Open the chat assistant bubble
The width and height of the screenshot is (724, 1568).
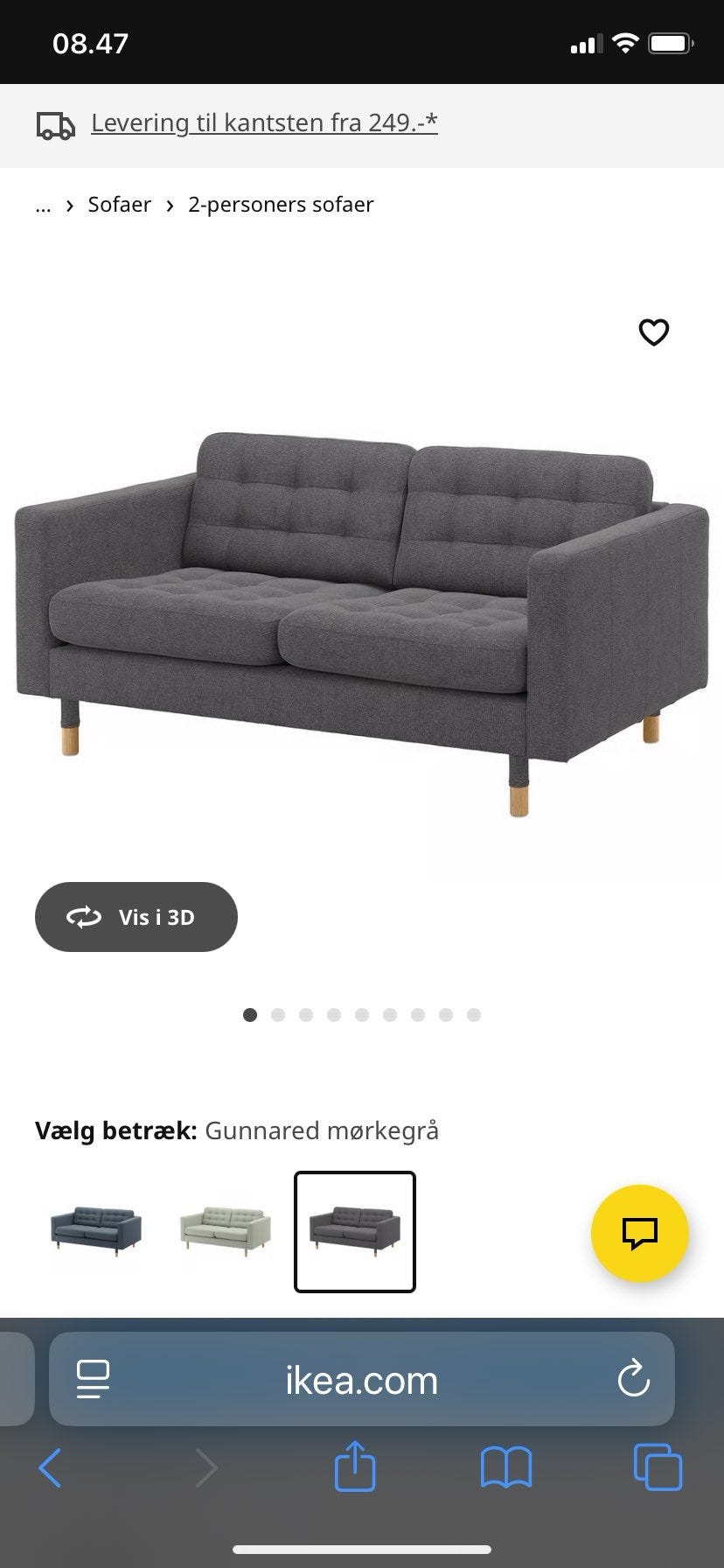pyautogui.click(x=640, y=1233)
